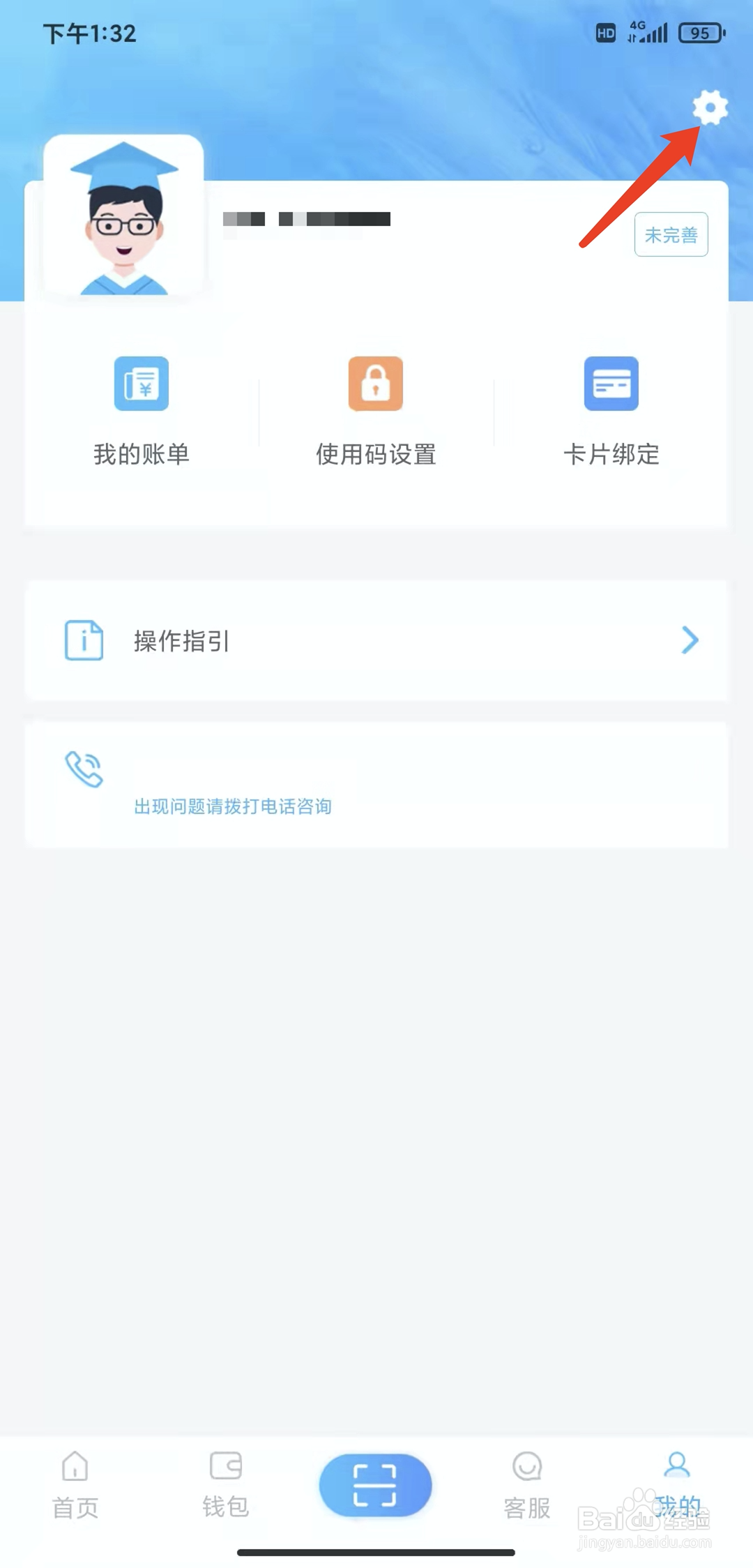Tap the center scan button
The width and height of the screenshot is (753, 1568).
click(376, 1485)
